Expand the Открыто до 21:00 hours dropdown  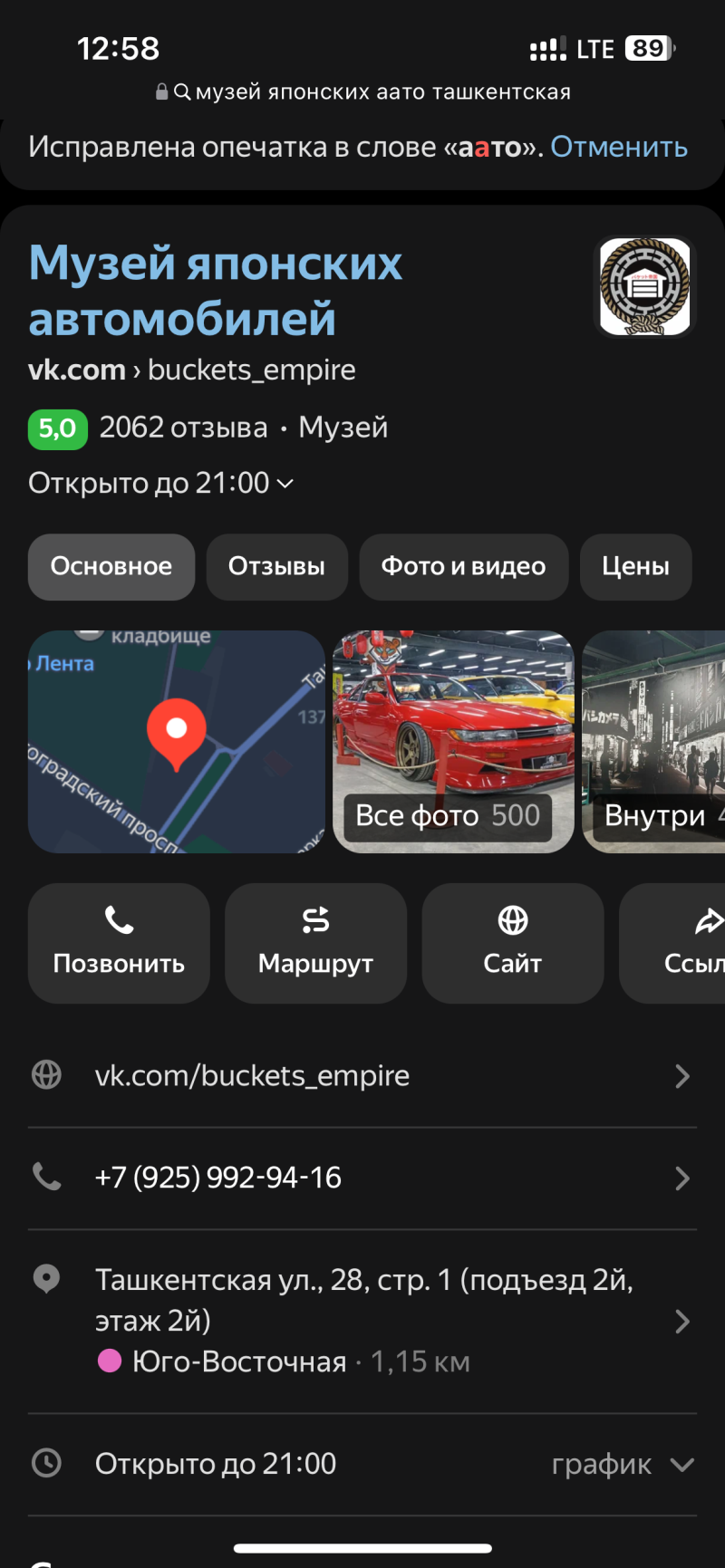click(x=160, y=483)
